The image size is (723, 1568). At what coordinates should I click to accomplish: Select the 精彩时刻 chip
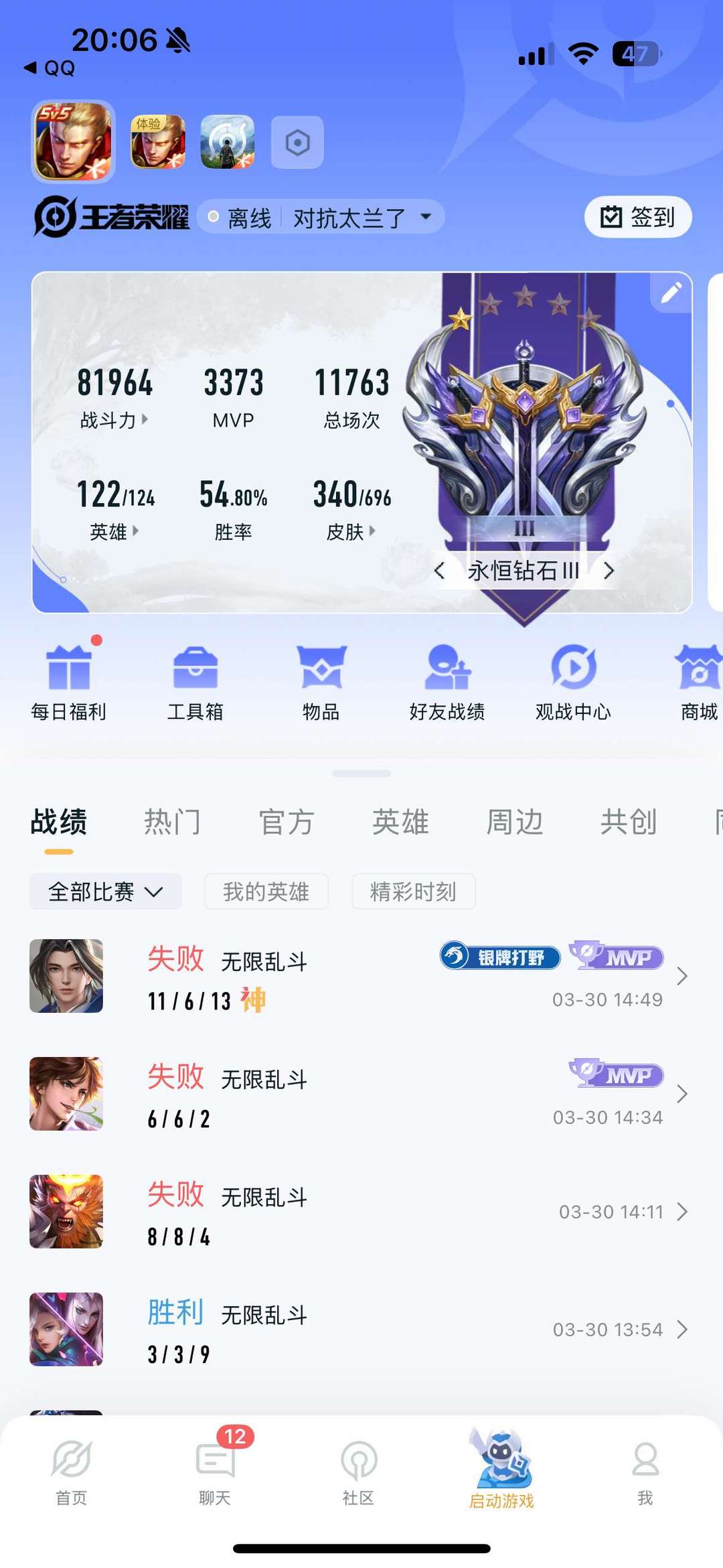[x=413, y=892]
